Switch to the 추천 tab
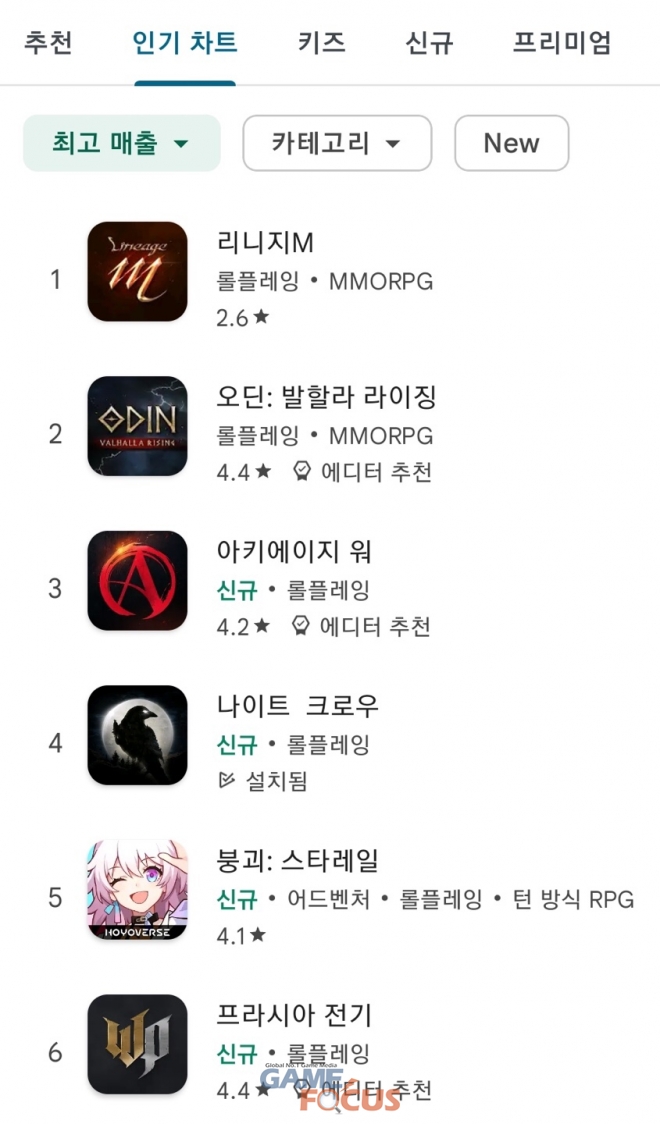The height and width of the screenshot is (1124, 660). 47,43
